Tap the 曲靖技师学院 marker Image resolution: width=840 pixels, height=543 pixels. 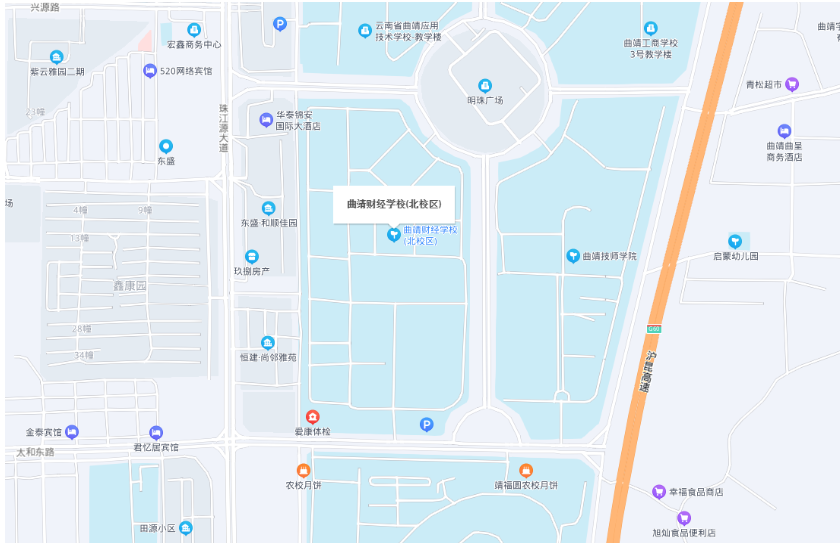click(x=573, y=256)
